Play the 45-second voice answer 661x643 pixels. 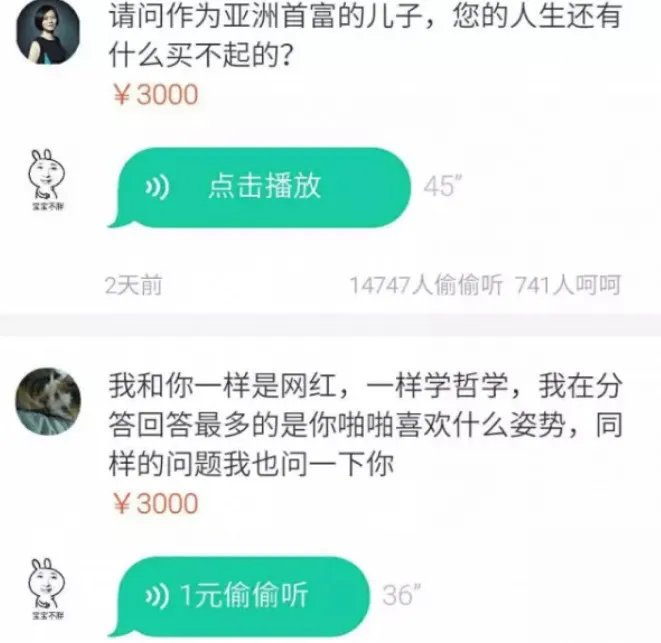[x=263, y=188]
